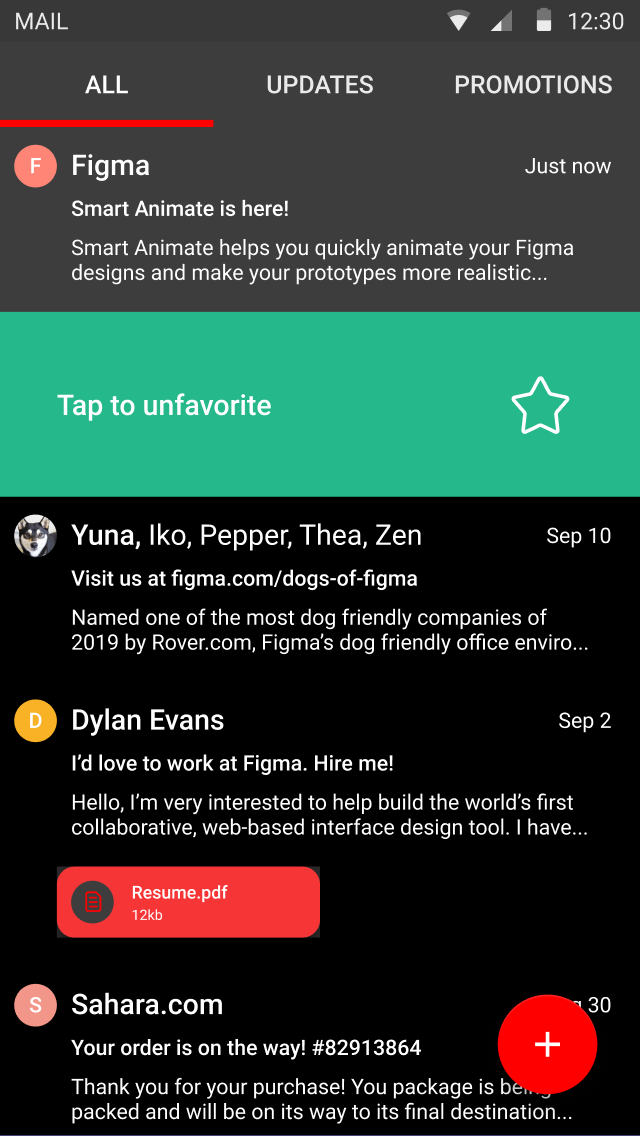640x1136 pixels.
Task: Select the All tab
Action: pos(107,85)
